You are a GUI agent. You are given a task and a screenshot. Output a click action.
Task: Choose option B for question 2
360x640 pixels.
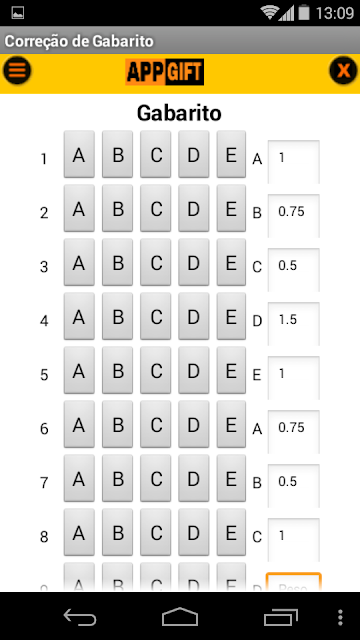118,208
